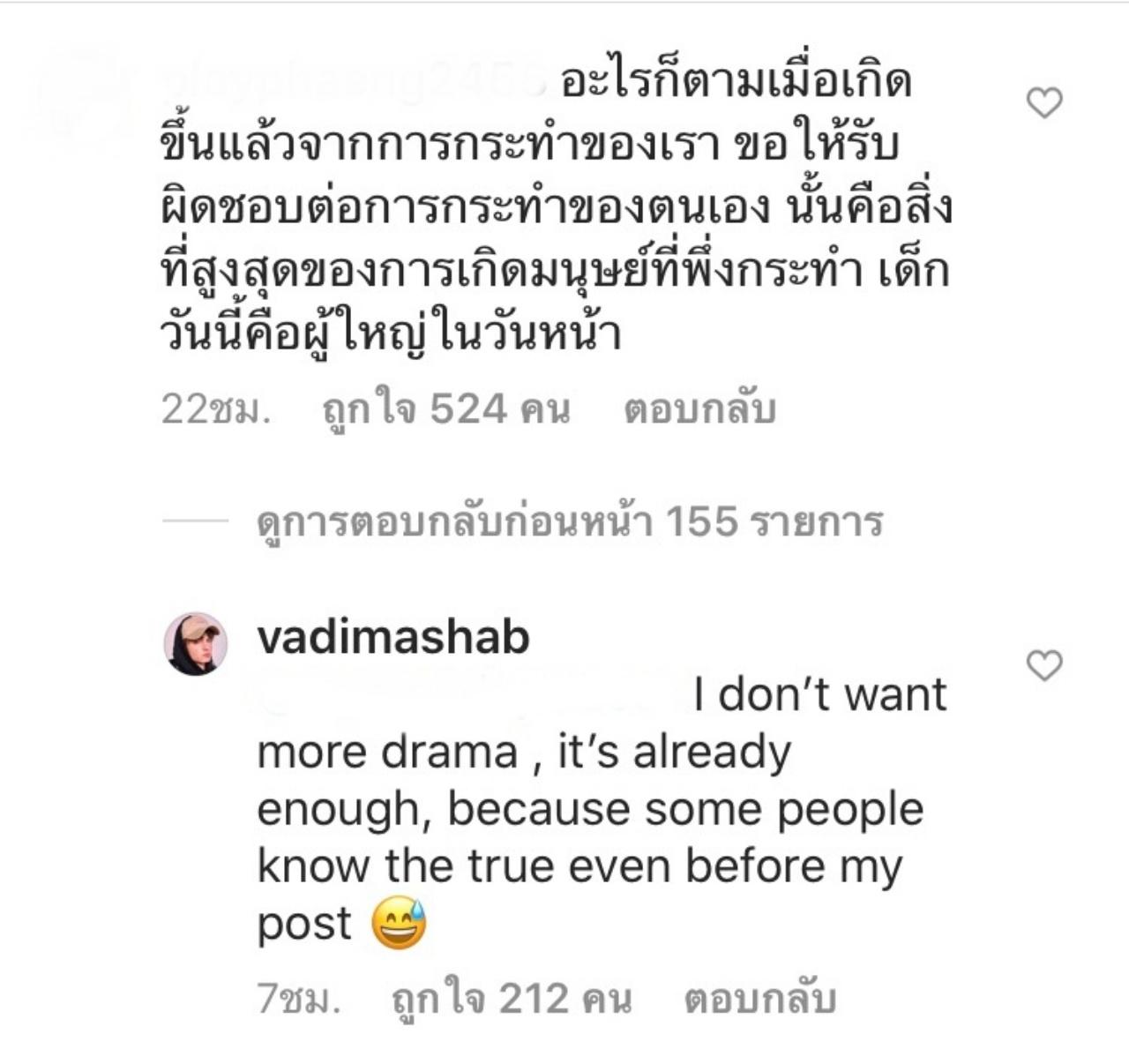View the 155 previous replies
The height and width of the screenshot is (1064, 1129).
[x=569, y=521]
